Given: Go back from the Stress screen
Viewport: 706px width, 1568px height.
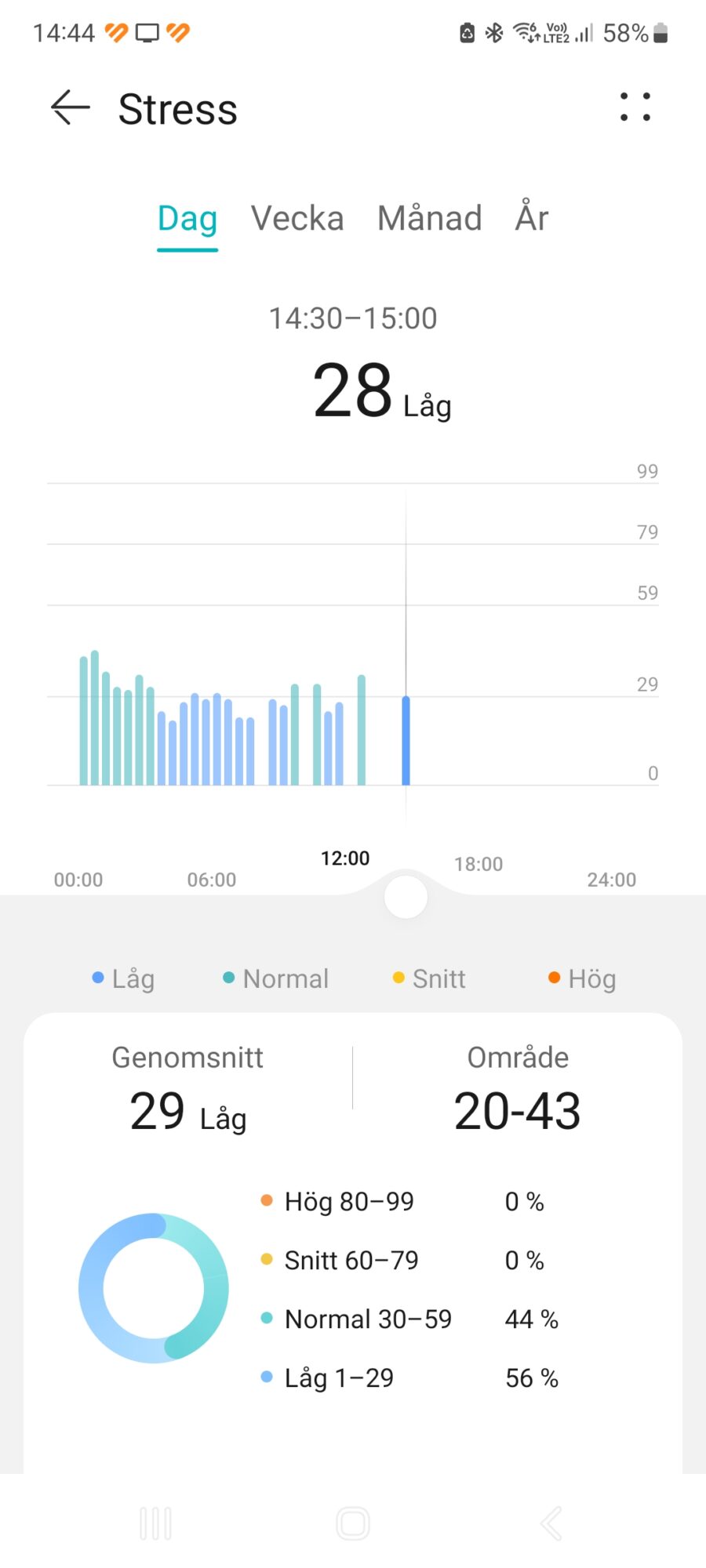Looking at the screenshot, I should coord(71,107).
